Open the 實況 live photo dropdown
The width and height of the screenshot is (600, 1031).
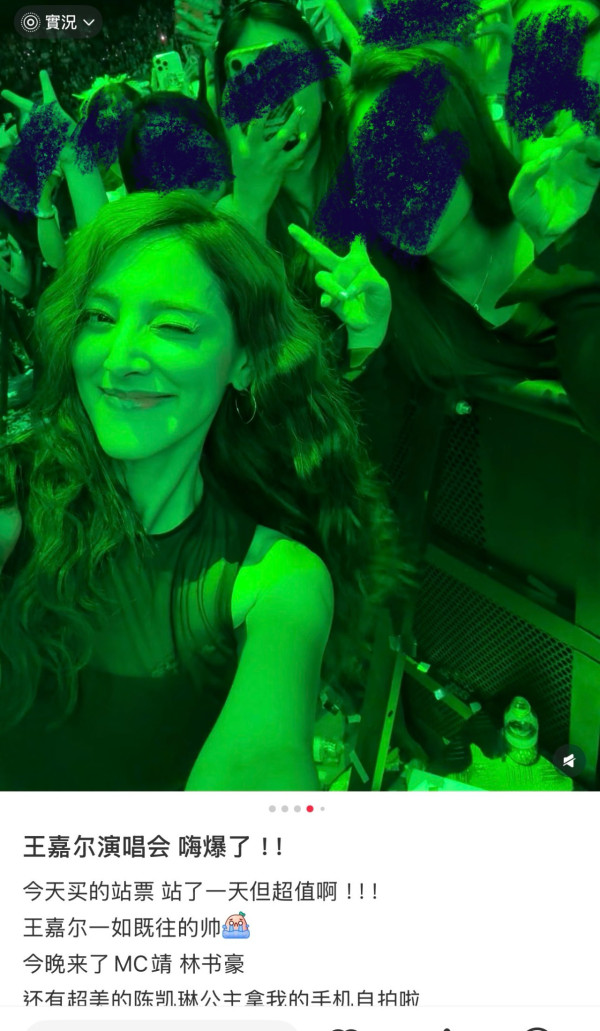[59, 22]
